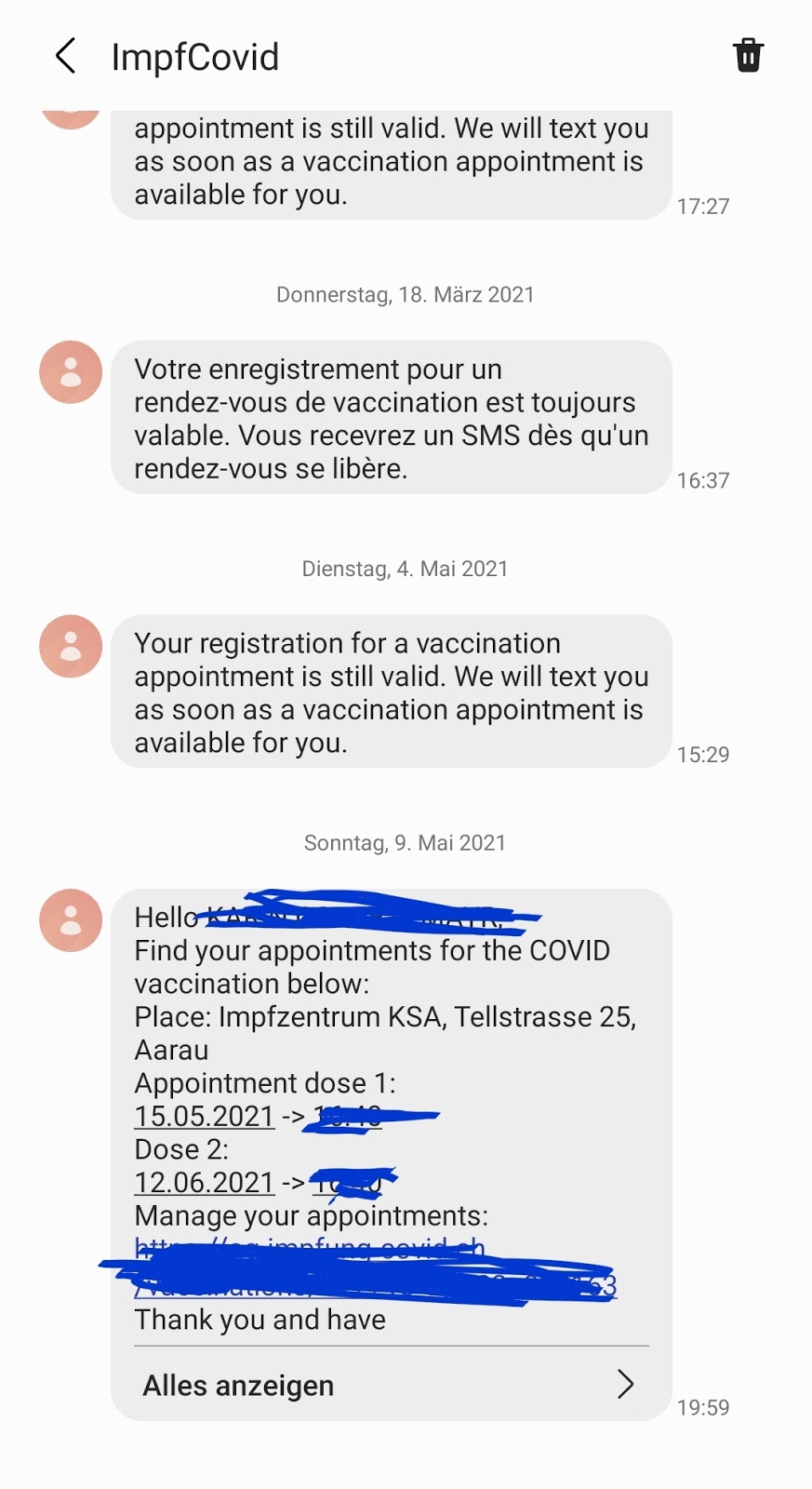Viewport: 812px width, 1489px height.
Task: Expand full message via Alles anzeigen
Action: (x=391, y=1385)
